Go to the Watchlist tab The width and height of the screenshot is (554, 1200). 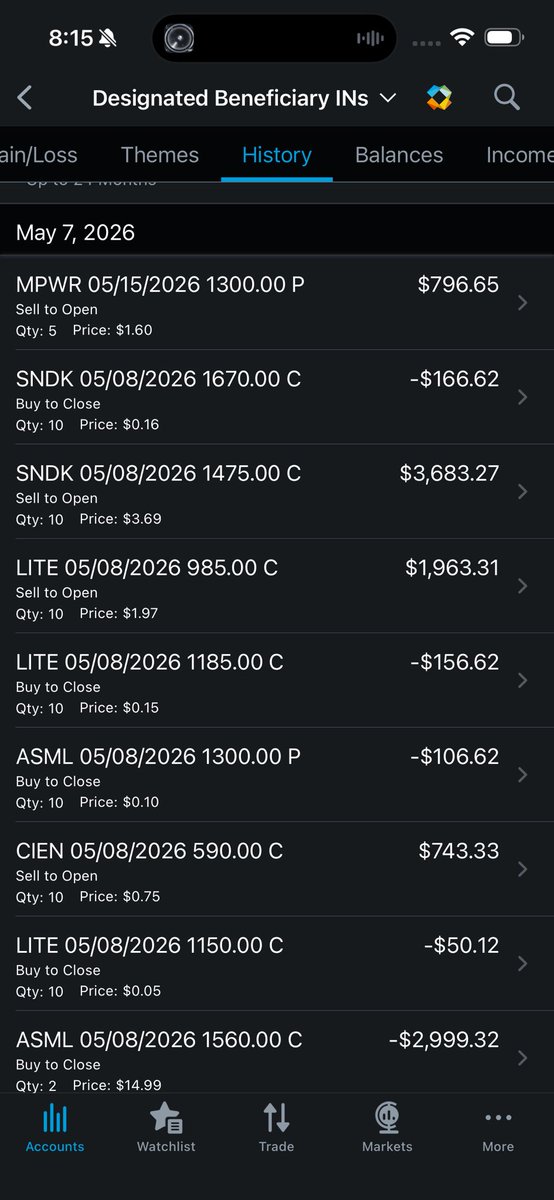tap(166, 1128)
